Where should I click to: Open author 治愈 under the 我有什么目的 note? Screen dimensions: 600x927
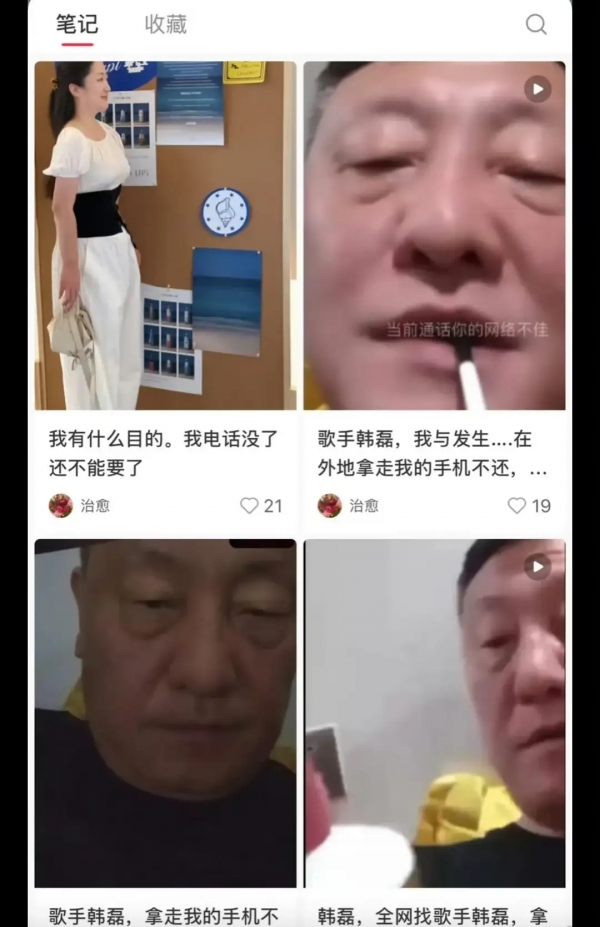tap(80, 506)
